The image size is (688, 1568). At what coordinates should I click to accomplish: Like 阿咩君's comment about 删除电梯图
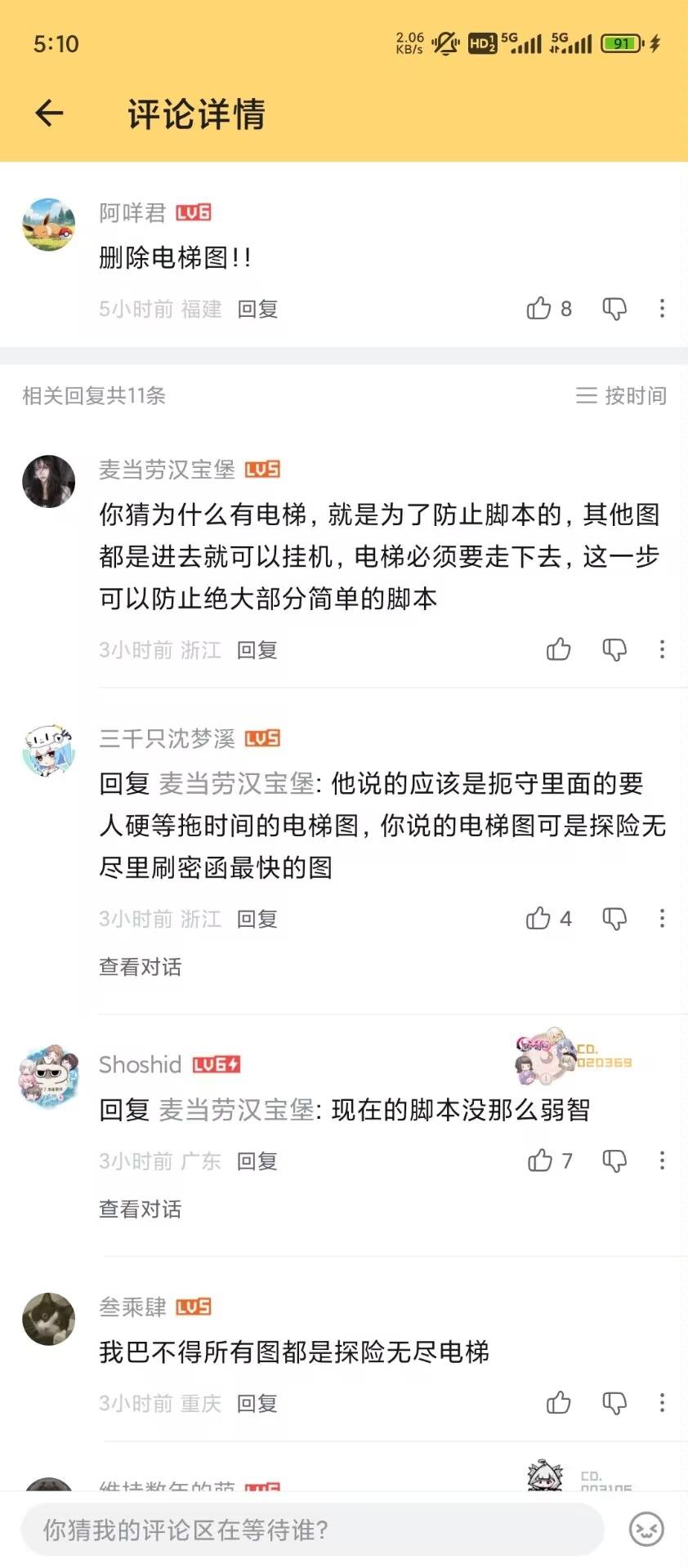[x=539, y=308]
